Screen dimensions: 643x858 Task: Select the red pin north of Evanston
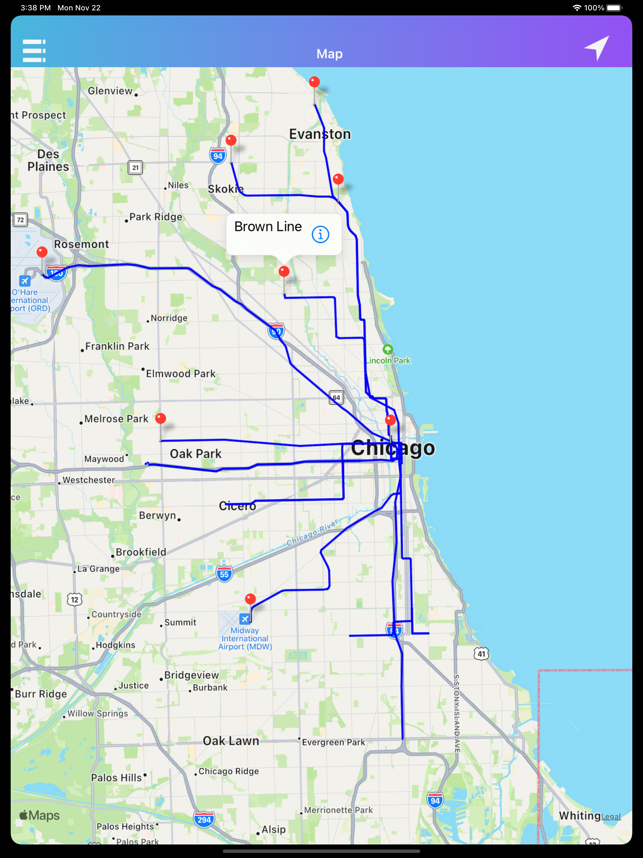click(314, 83)
